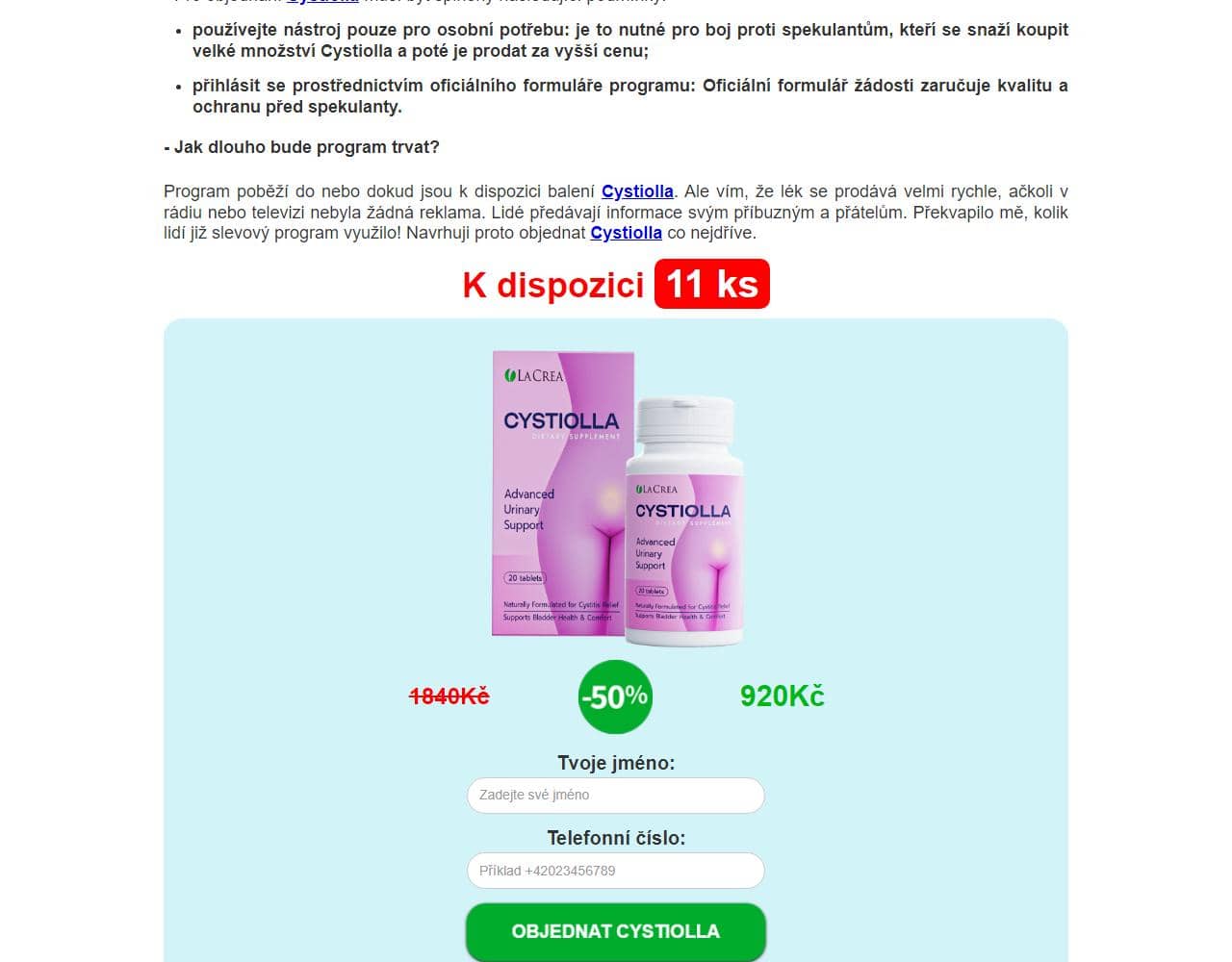The image size is (1232, 962).
Task: Tap the phone number input field
Action: tap(615, 871)
